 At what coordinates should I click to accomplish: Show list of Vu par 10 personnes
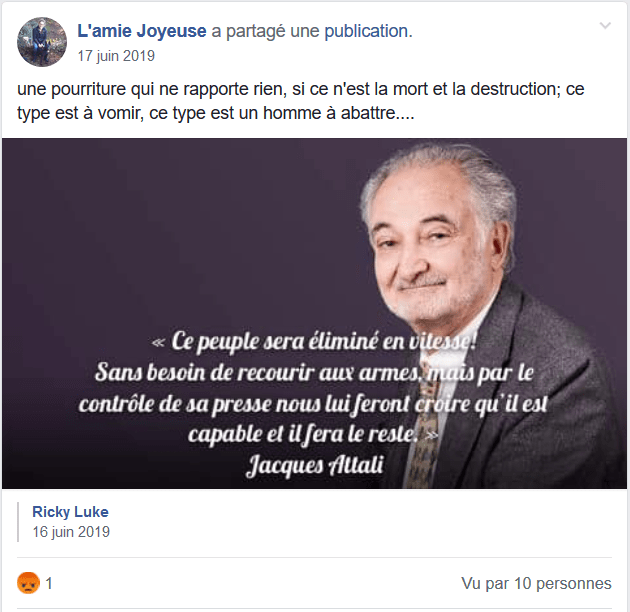pos(536,583)
